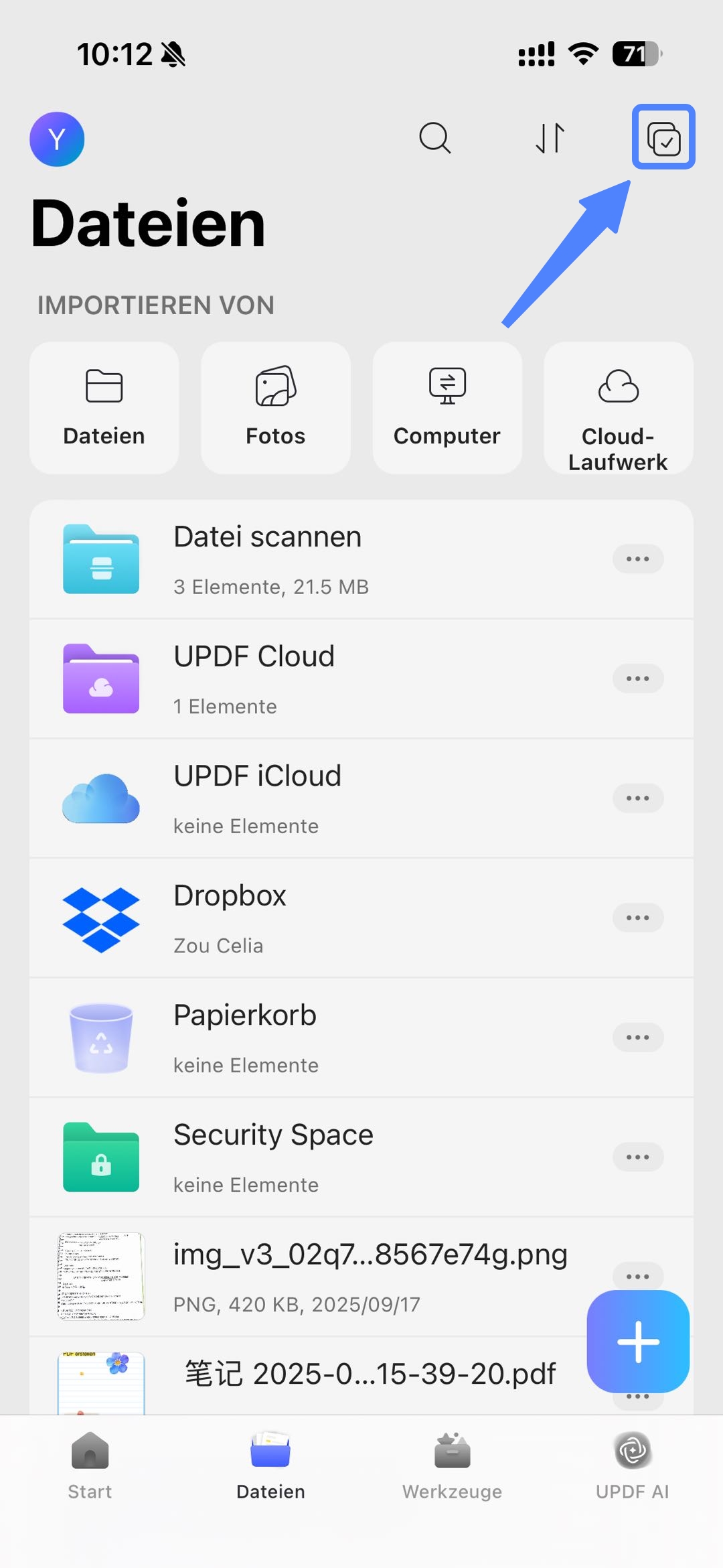
Task: Open more options for Datei scannen
Action: [x=638, y=559]
